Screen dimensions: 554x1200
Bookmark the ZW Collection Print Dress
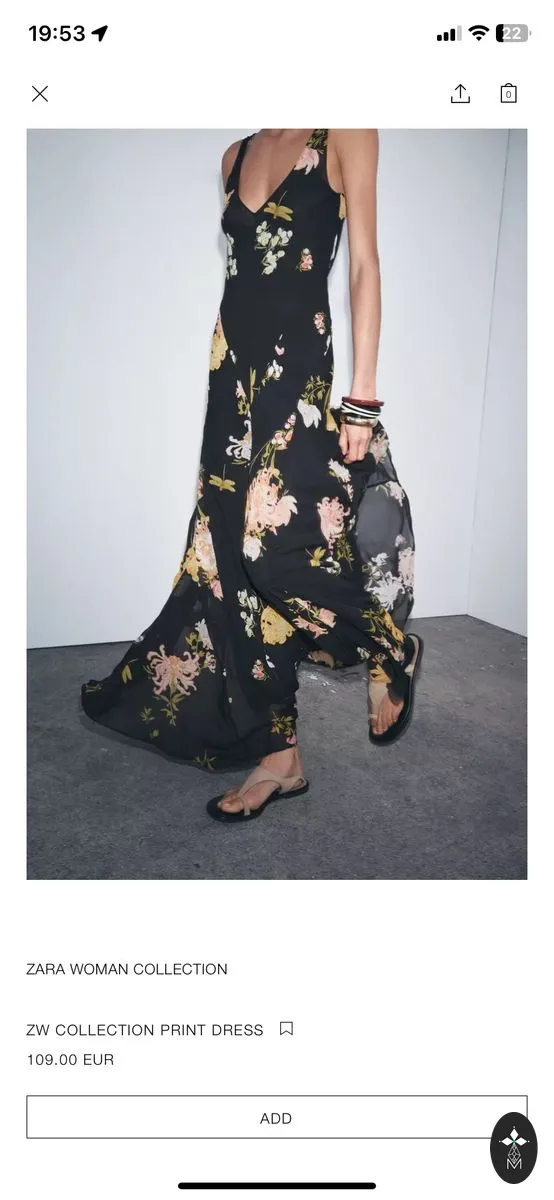(286, 1029)
